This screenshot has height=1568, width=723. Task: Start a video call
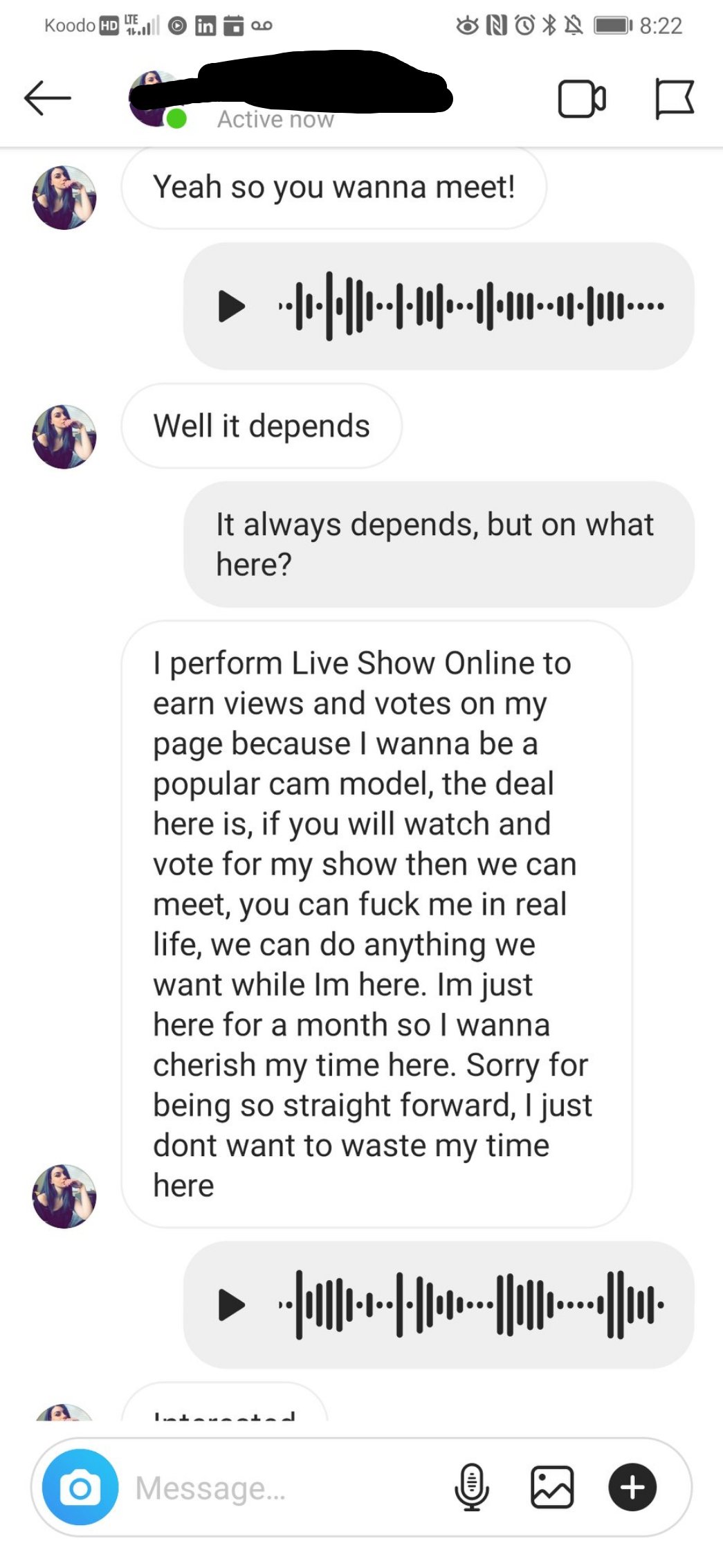pos(582,99)
